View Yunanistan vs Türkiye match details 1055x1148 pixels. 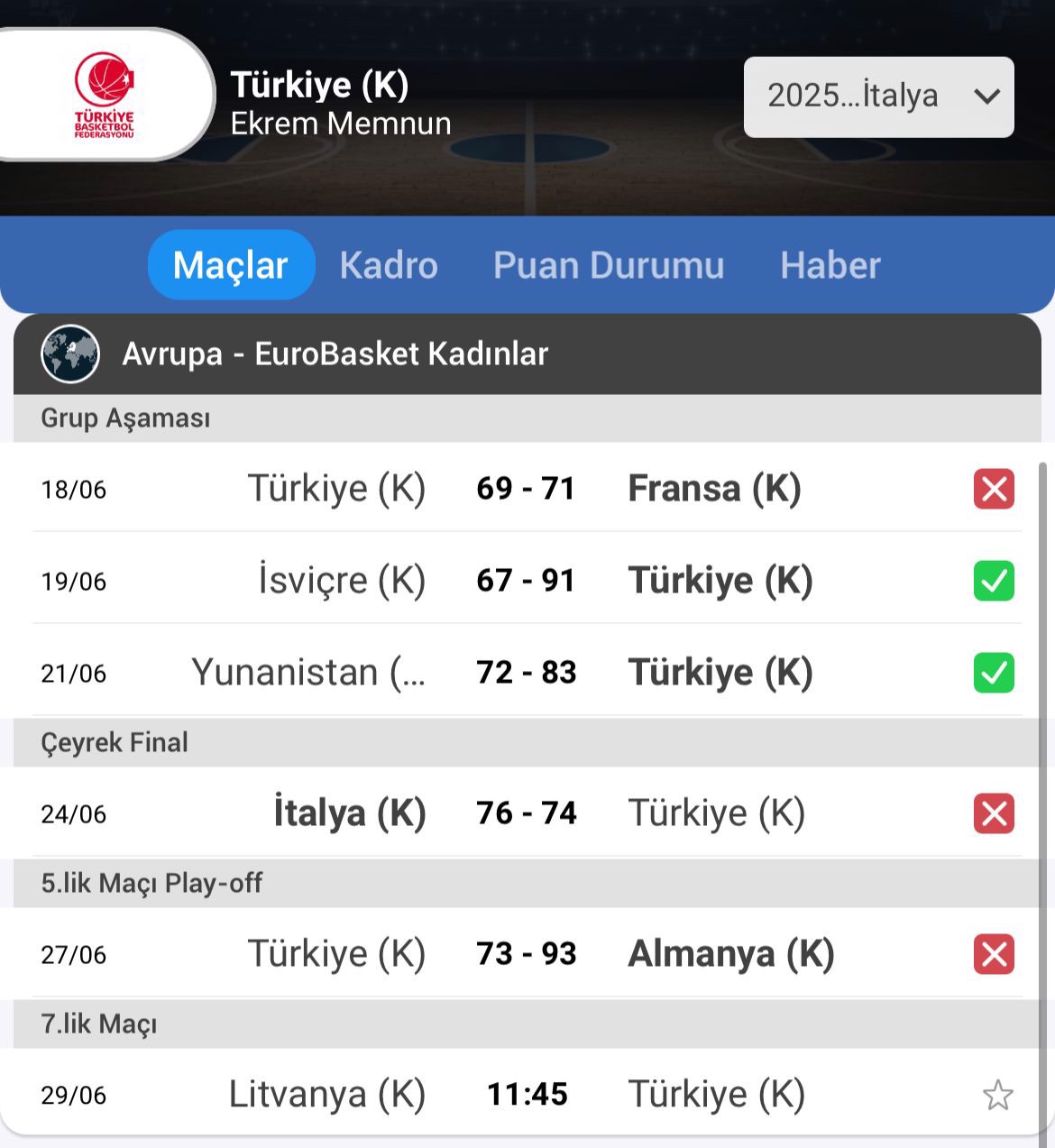pos(526,672)
